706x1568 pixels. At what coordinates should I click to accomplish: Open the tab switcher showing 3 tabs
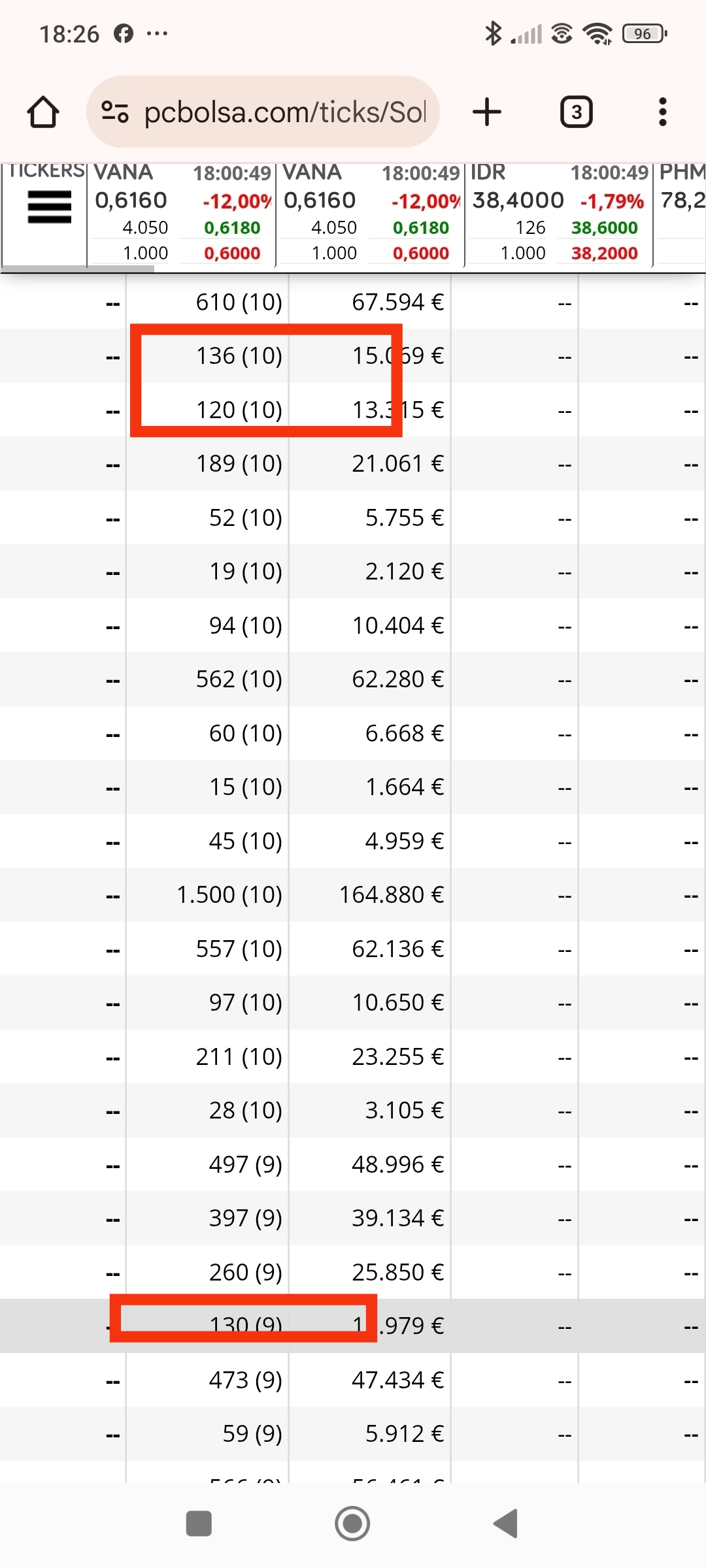pos(577,112)
